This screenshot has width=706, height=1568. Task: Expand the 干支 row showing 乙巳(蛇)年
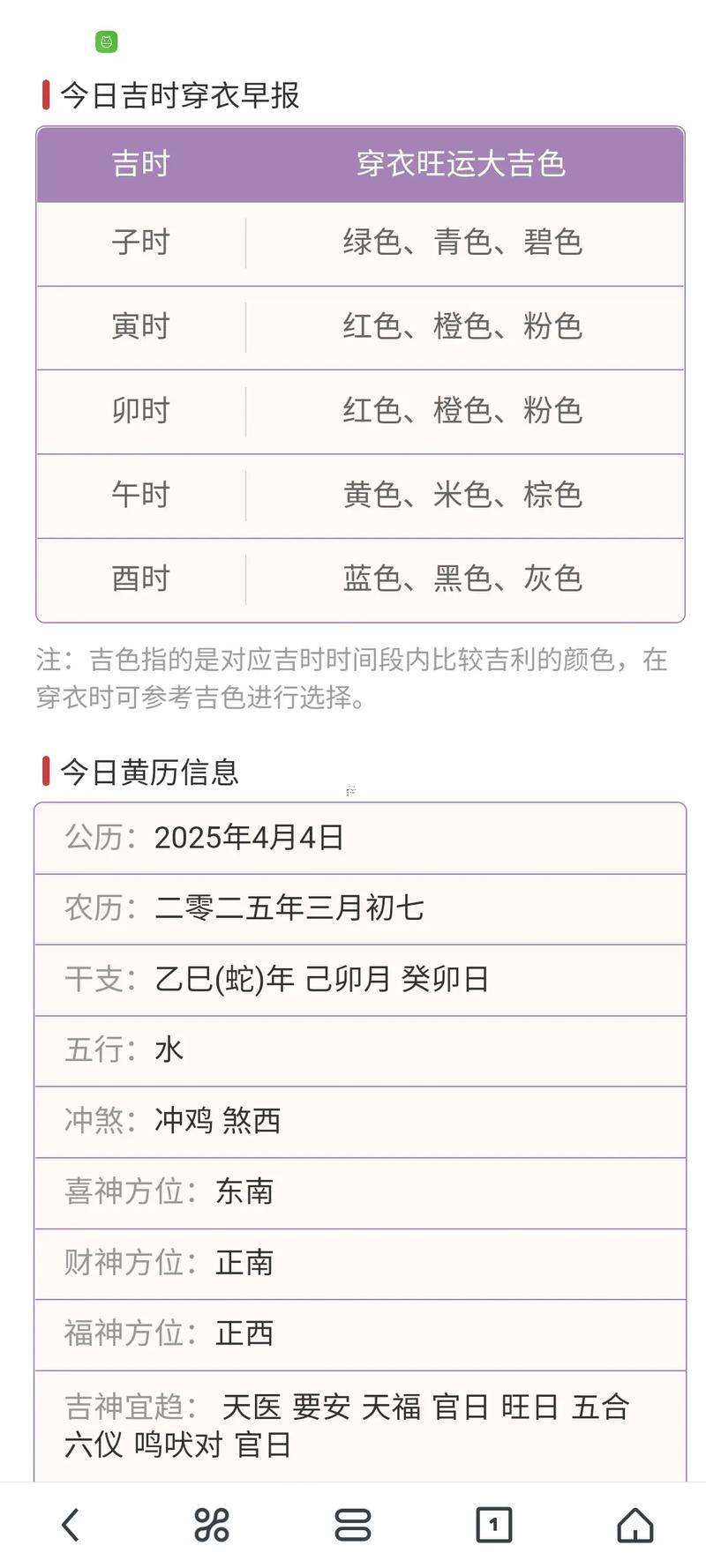[353, 979]
